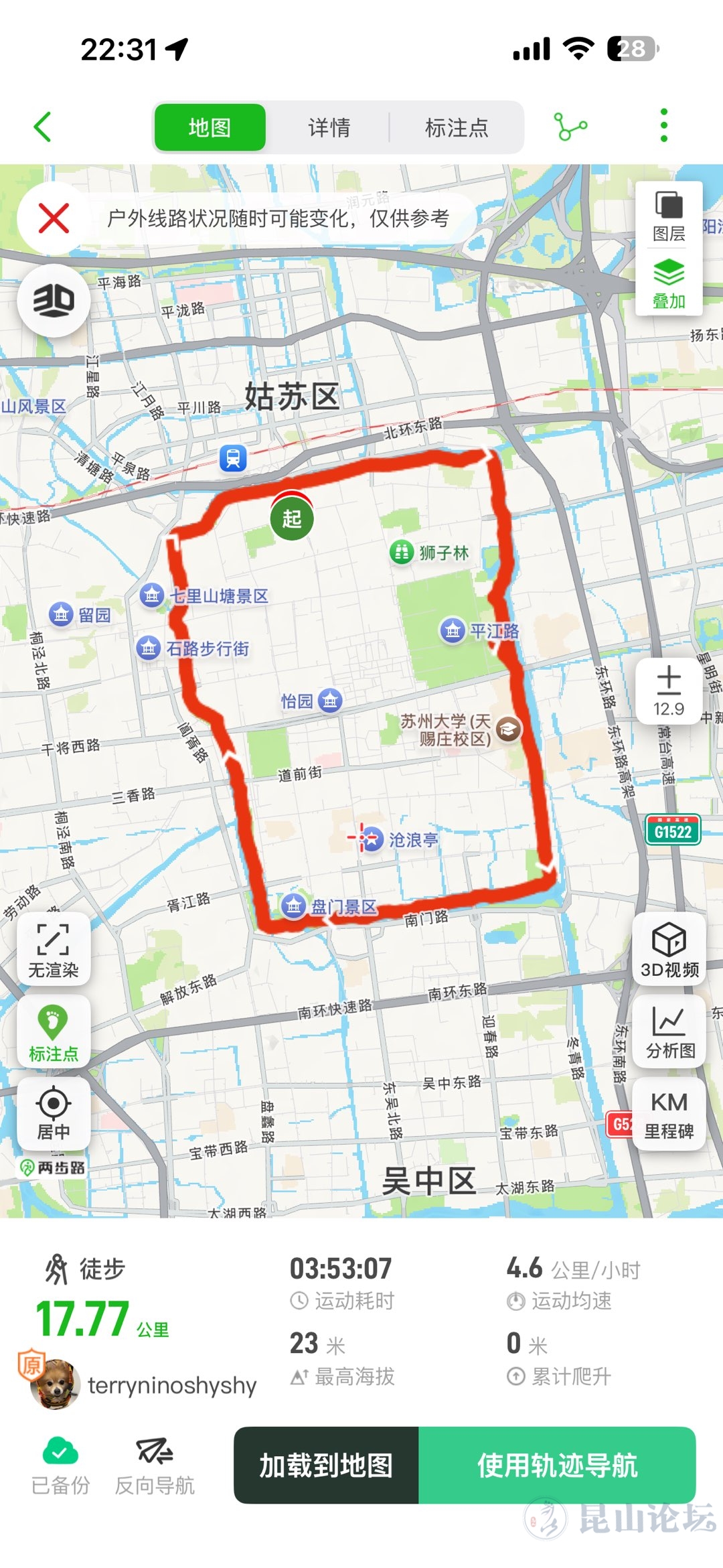Start 使用轨迹导航 track navigation

[x=557, y=1466]
